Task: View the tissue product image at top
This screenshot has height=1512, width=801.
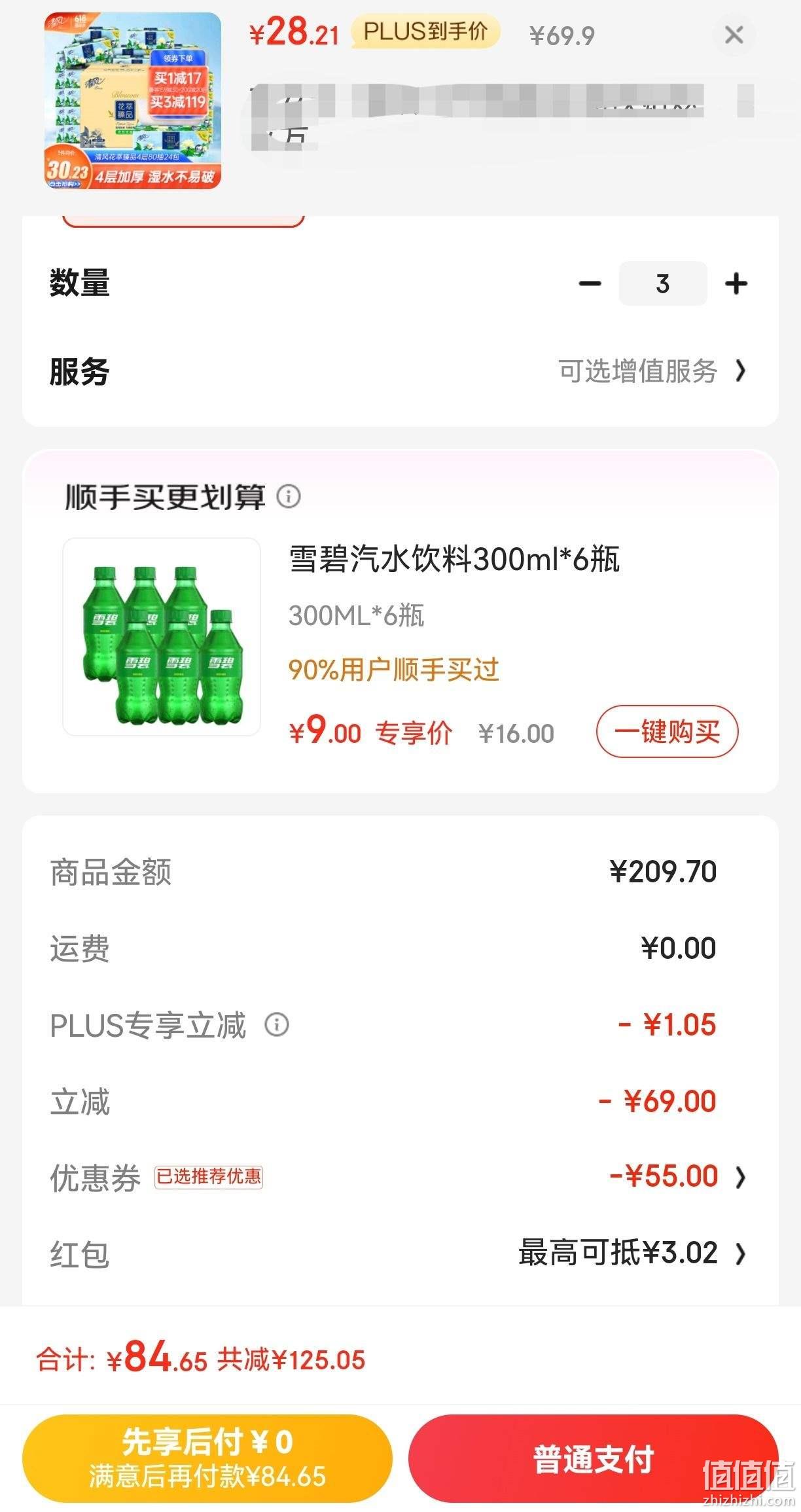Action: [x=133, y=101]
